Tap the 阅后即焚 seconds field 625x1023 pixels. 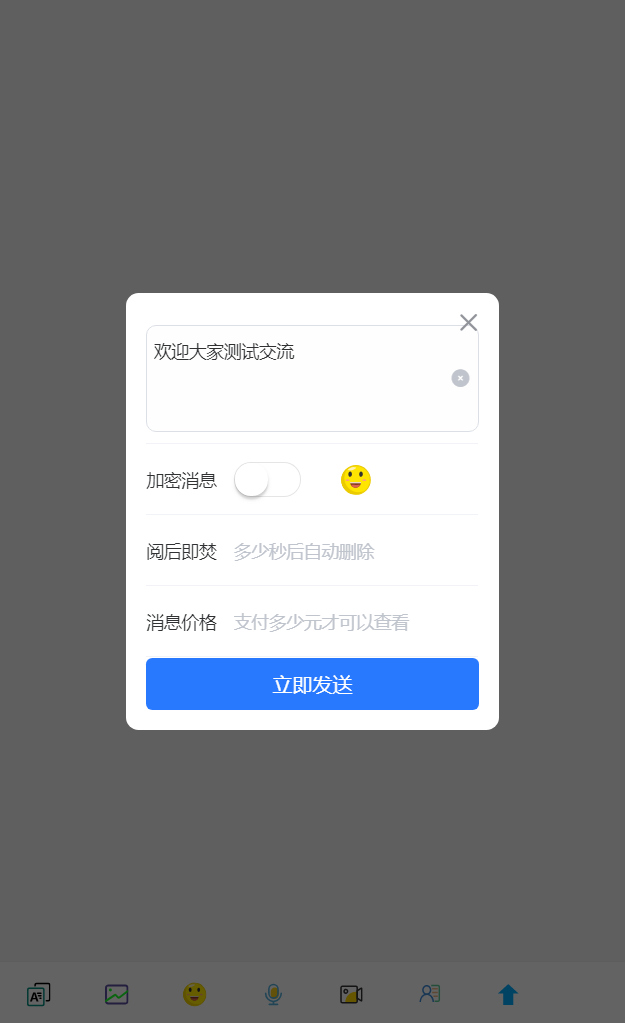(x=356, y=551)
